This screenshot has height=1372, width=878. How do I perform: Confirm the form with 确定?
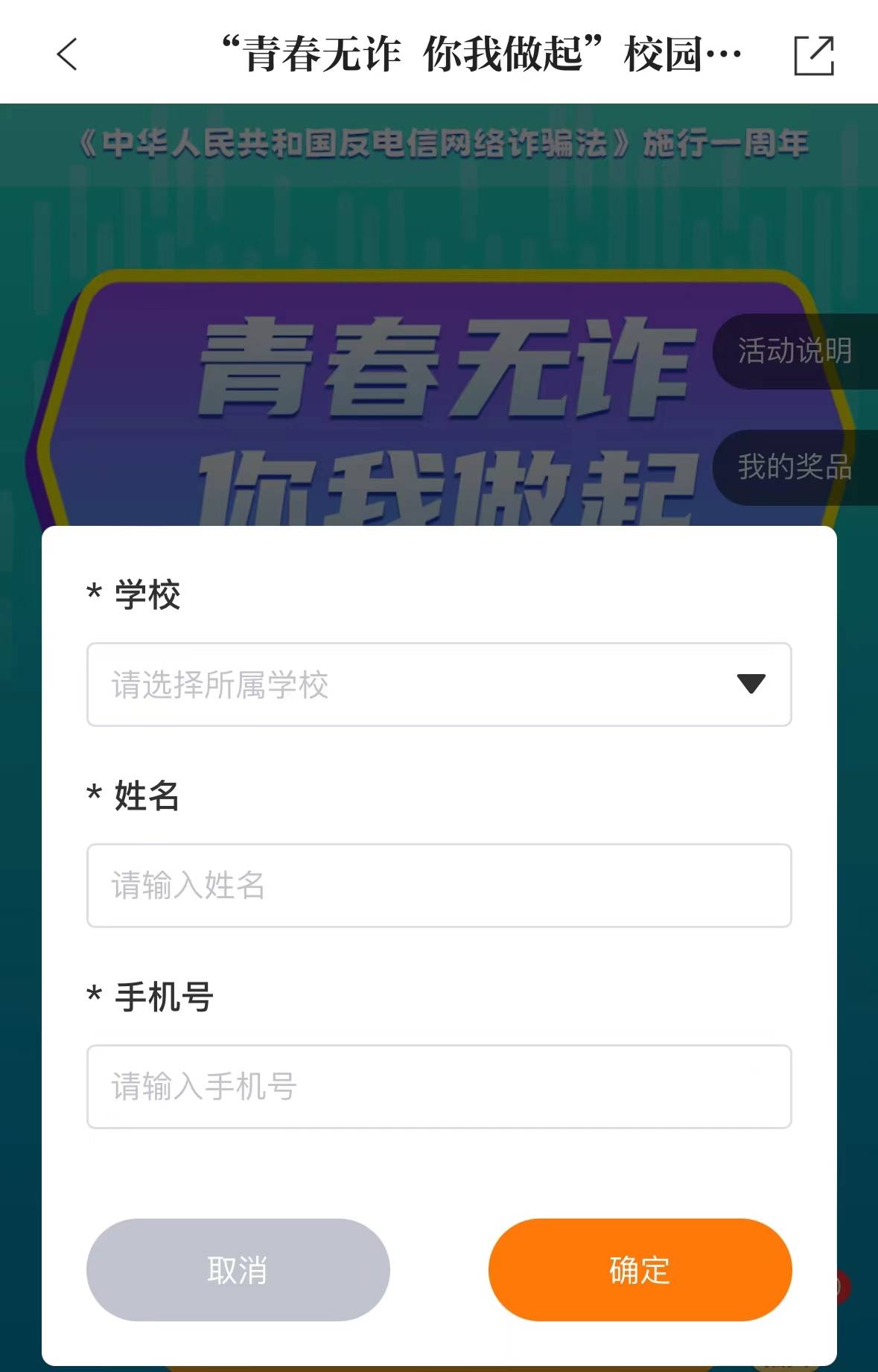640,1270
